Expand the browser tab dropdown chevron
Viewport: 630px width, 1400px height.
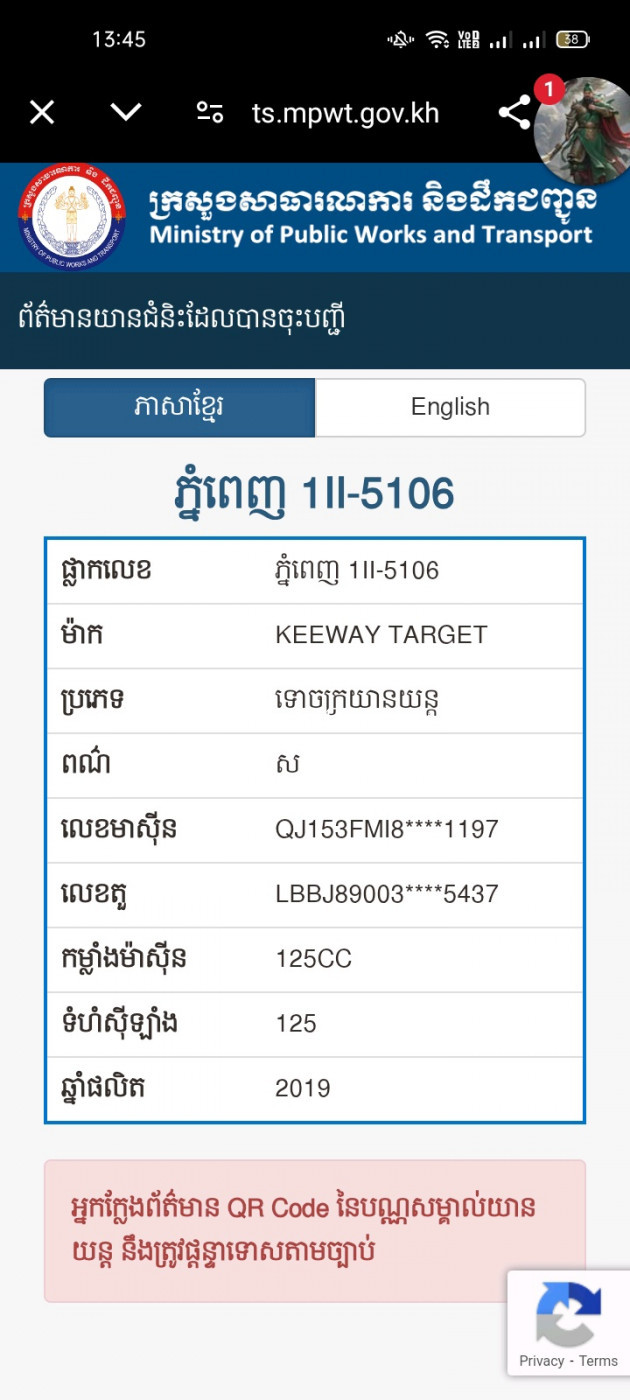coord(126,112)
